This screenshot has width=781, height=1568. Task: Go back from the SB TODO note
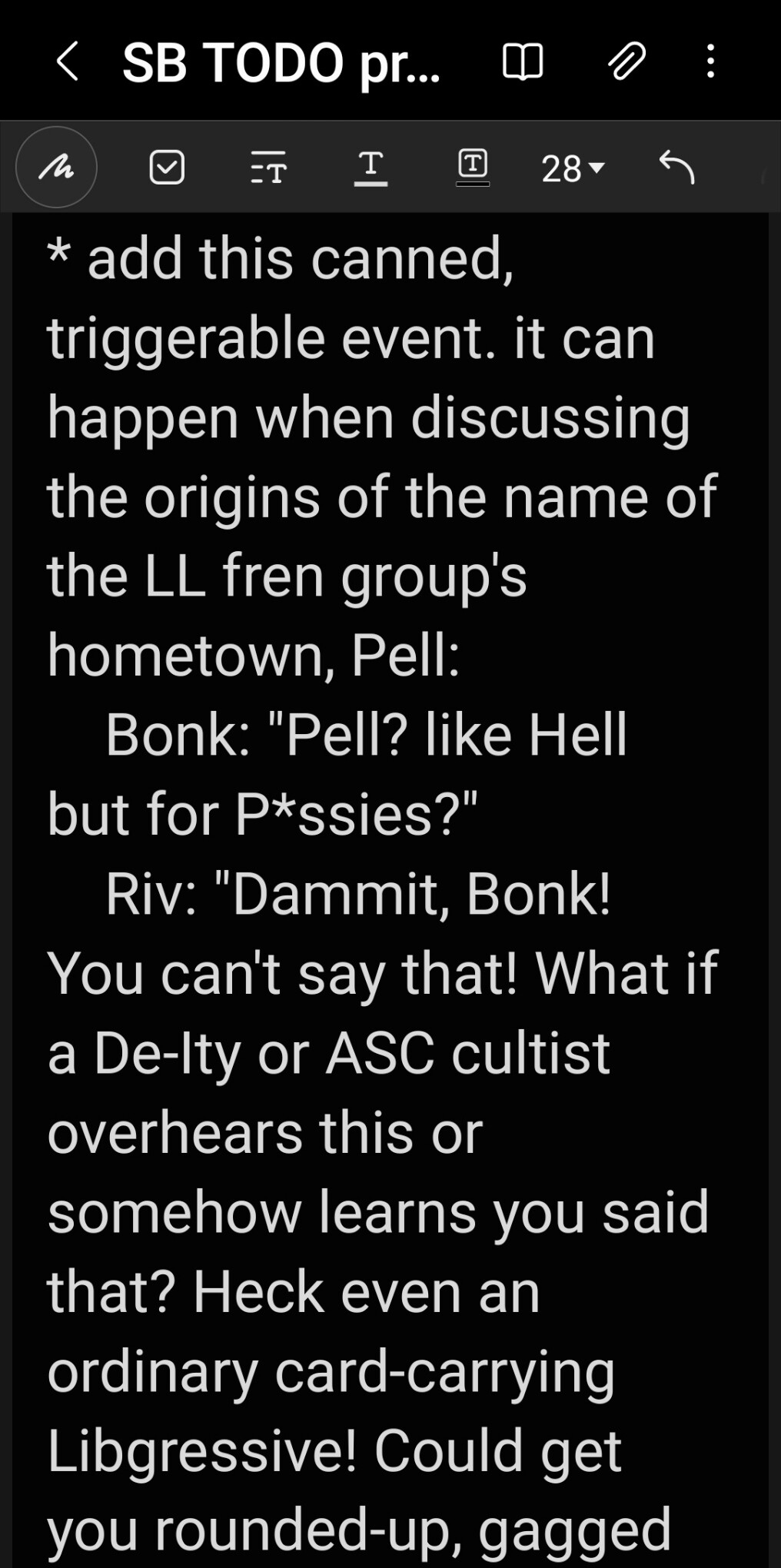[68, 61]
